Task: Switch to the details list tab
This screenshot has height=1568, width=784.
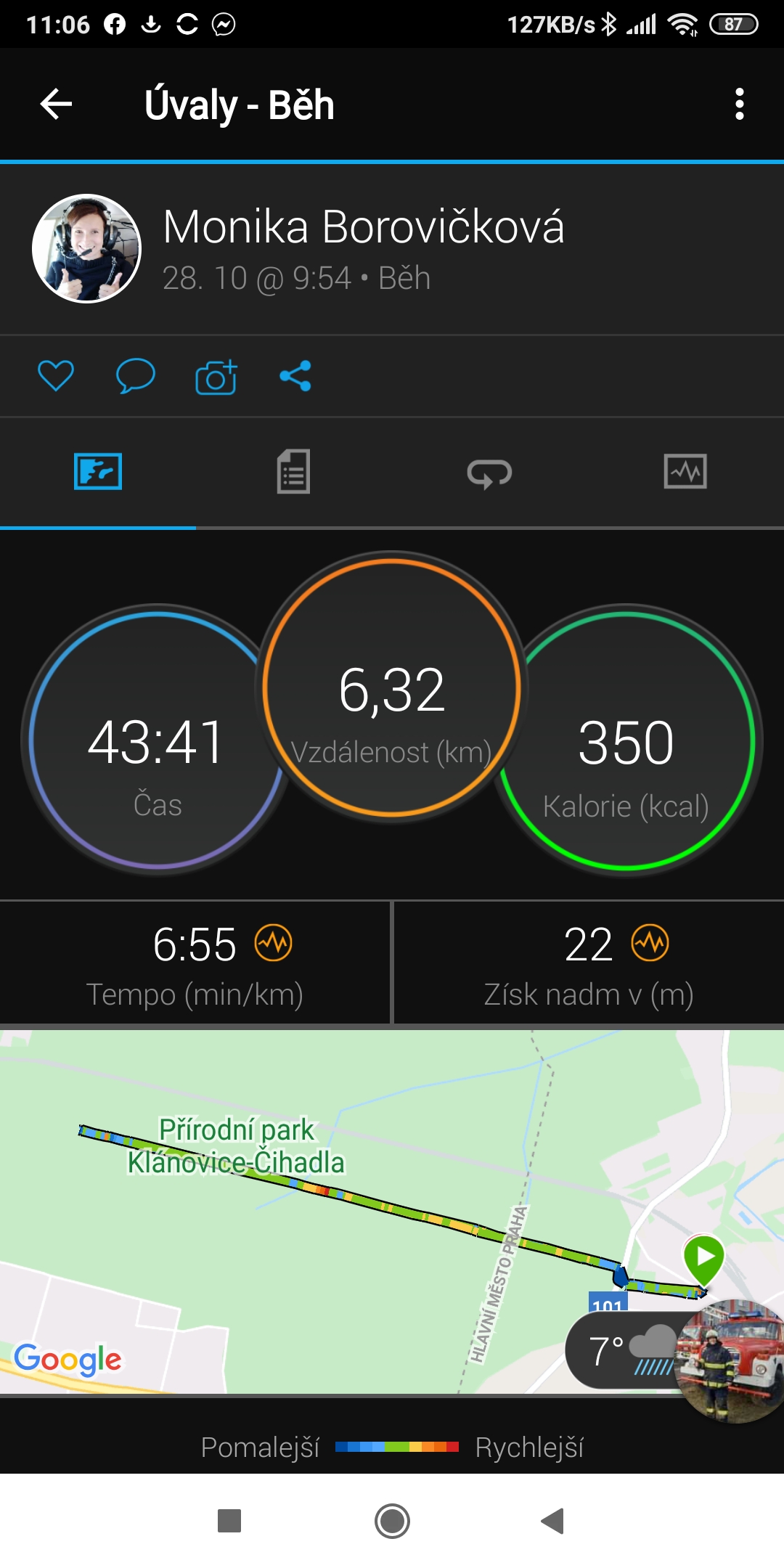Action: coord(293,472)
